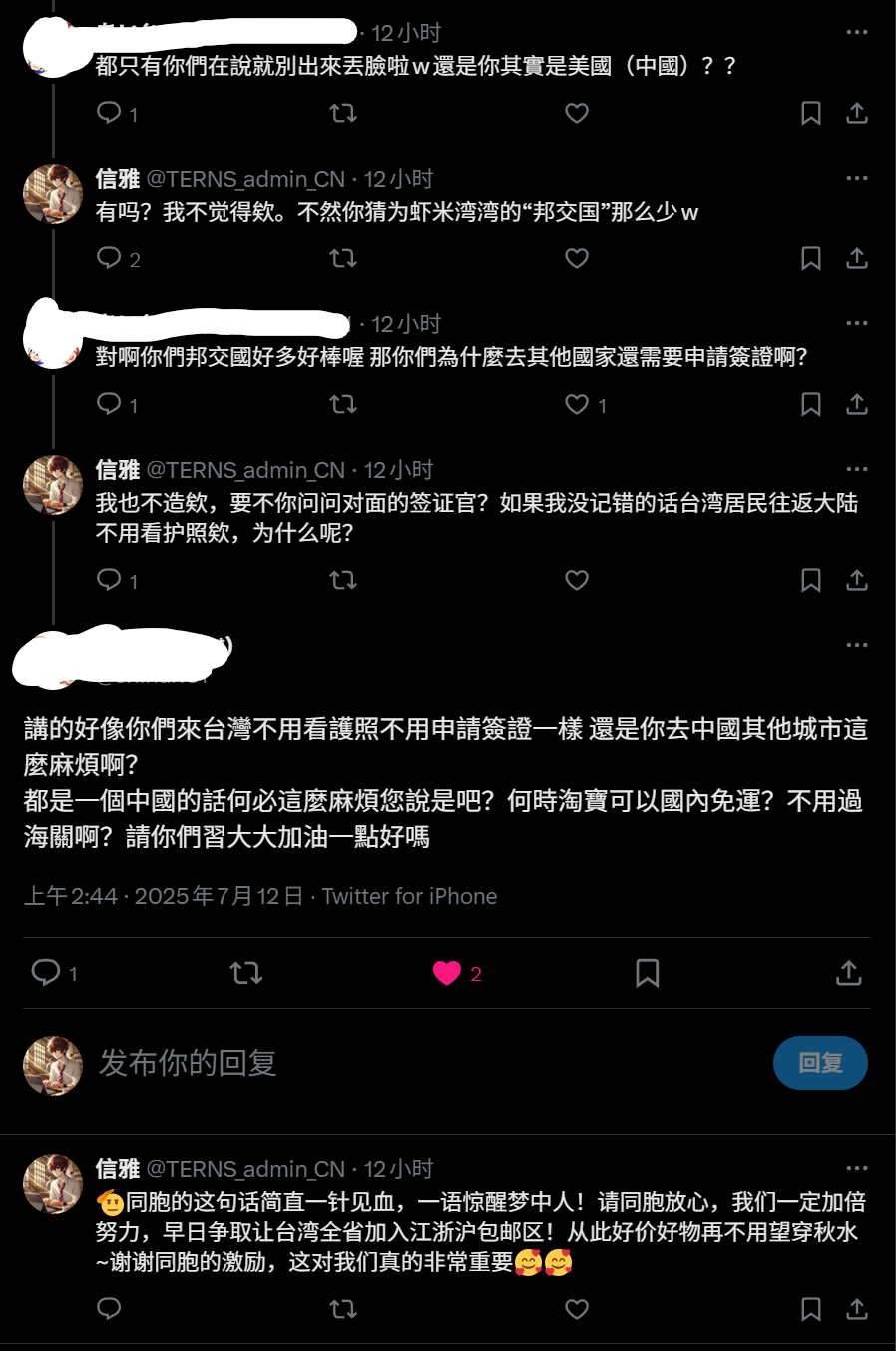The image size is (896, 1351).
Task: Open overflow menu on the main tweet
Action: coord(856,645)
